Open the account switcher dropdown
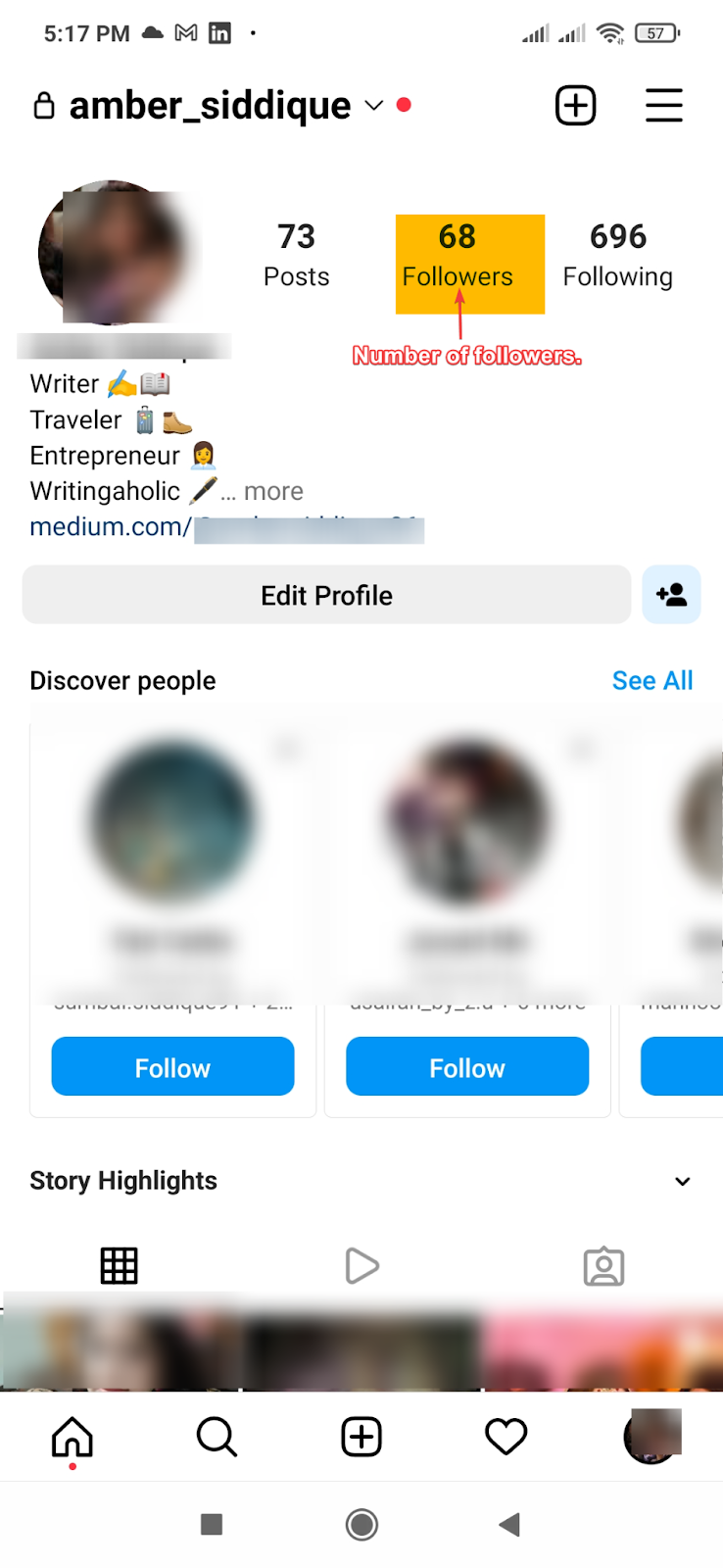 click(x=373, y=106)
